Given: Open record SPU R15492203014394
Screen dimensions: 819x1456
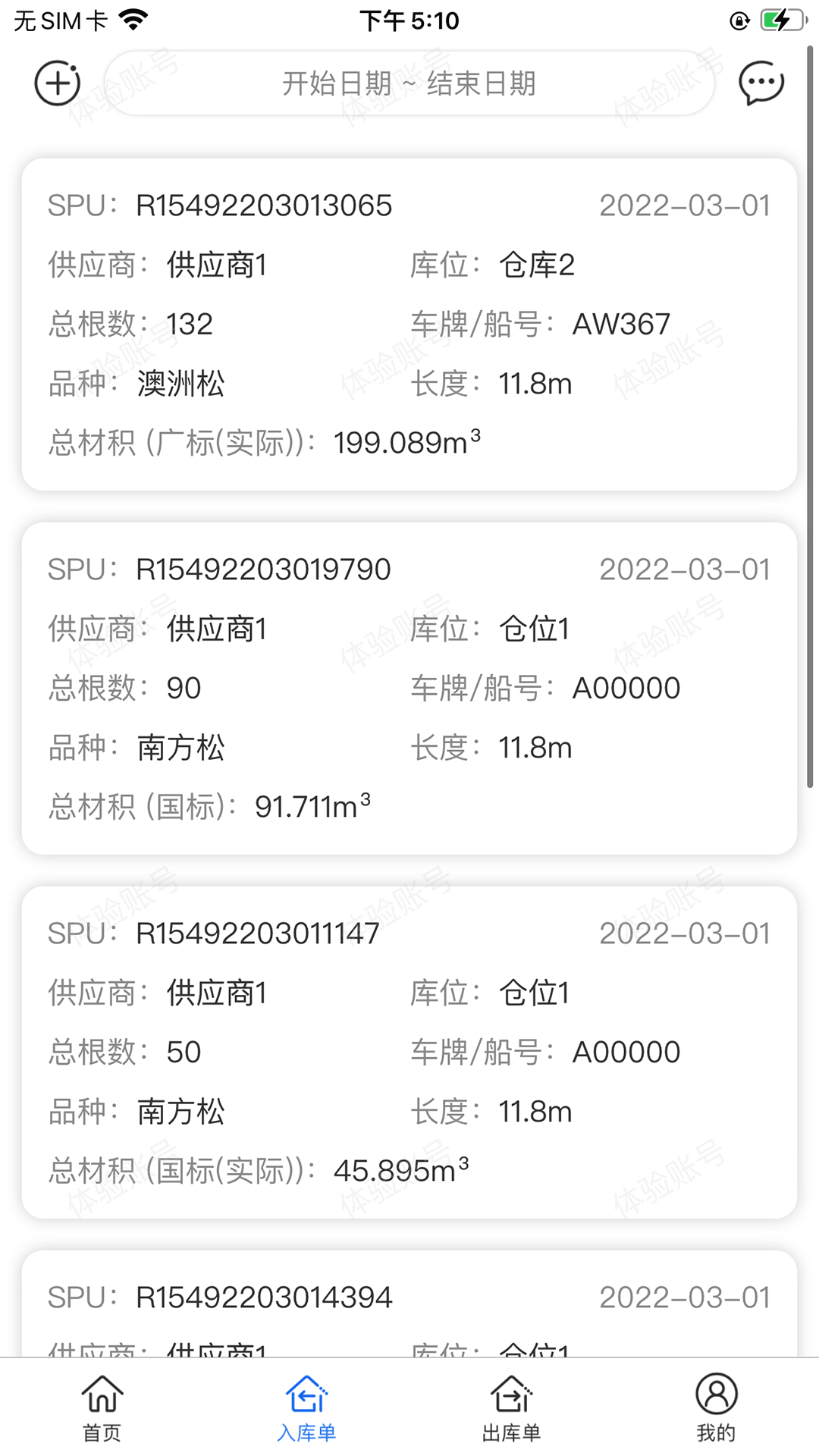Looking at the screenshot, I should pos(409,1304).
